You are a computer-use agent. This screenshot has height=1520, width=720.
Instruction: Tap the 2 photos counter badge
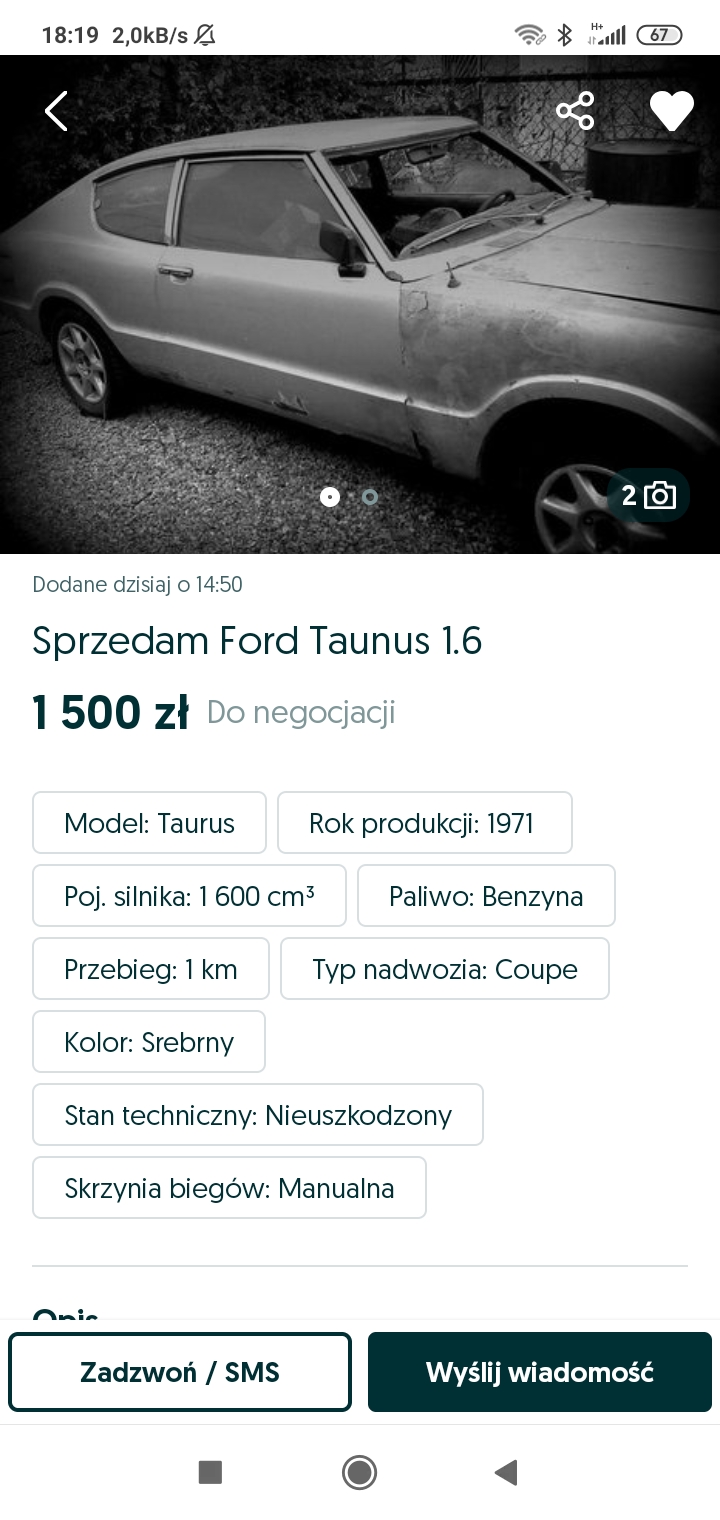click(x=648, y=495)
